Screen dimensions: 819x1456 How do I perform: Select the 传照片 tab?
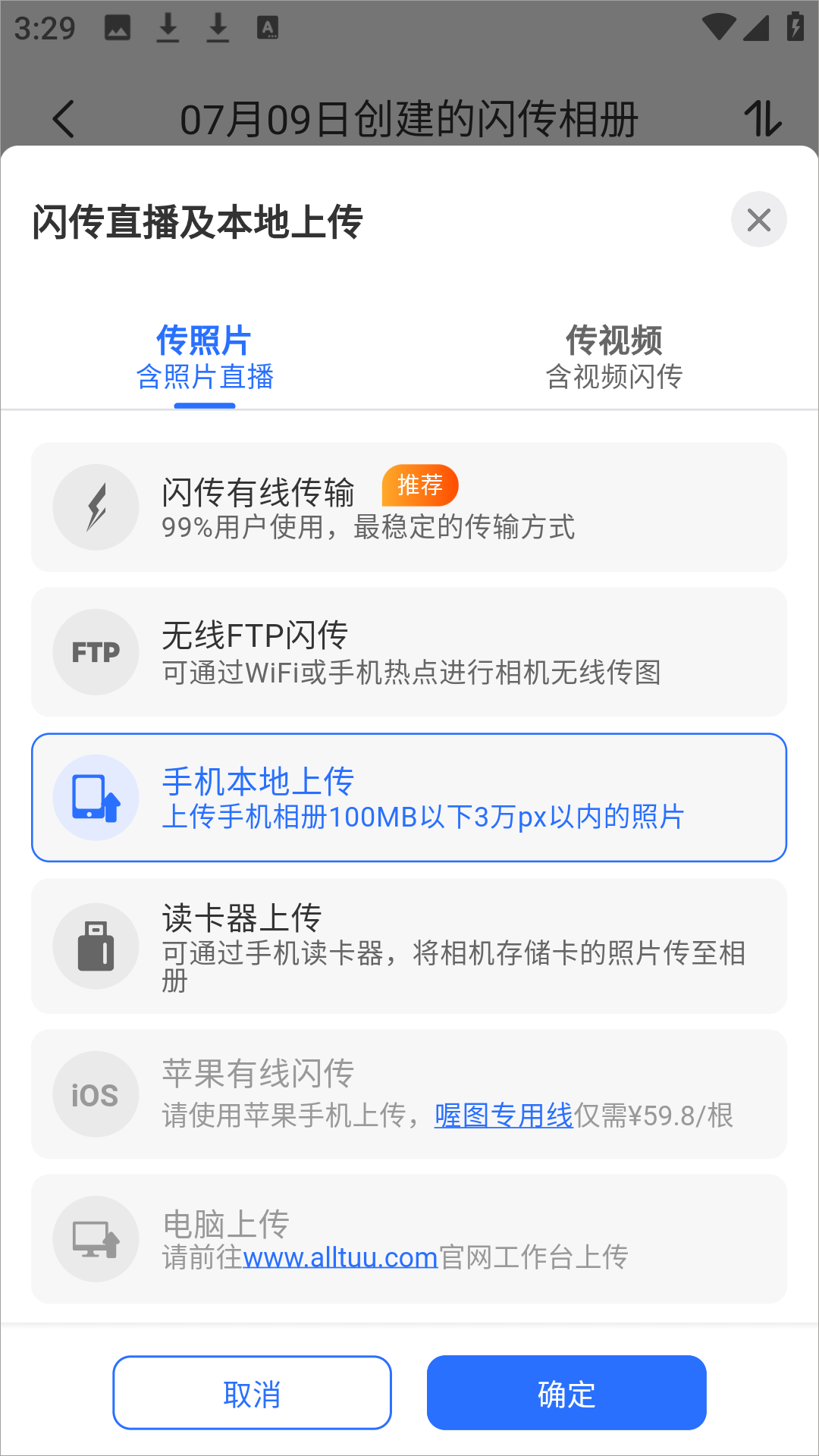coord(205,356)
